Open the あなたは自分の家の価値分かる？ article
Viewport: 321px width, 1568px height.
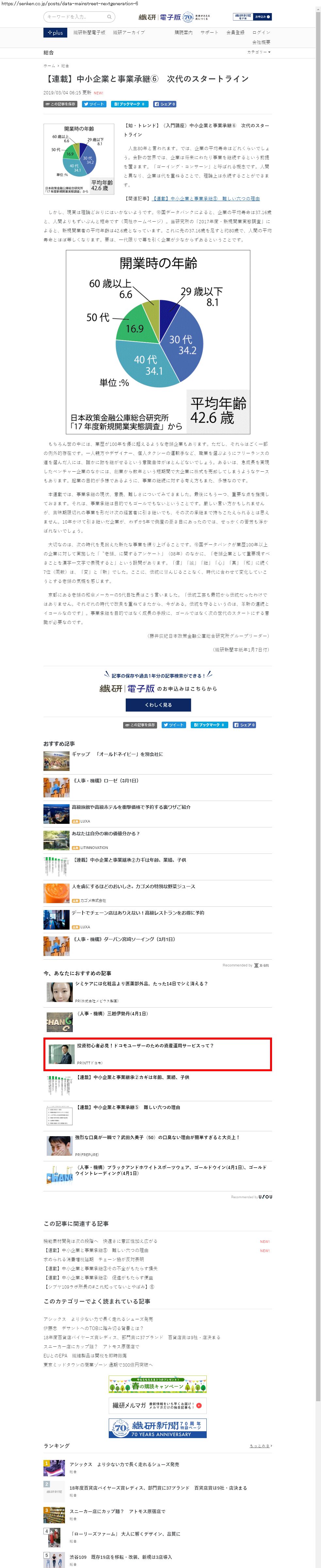(106, 833)
